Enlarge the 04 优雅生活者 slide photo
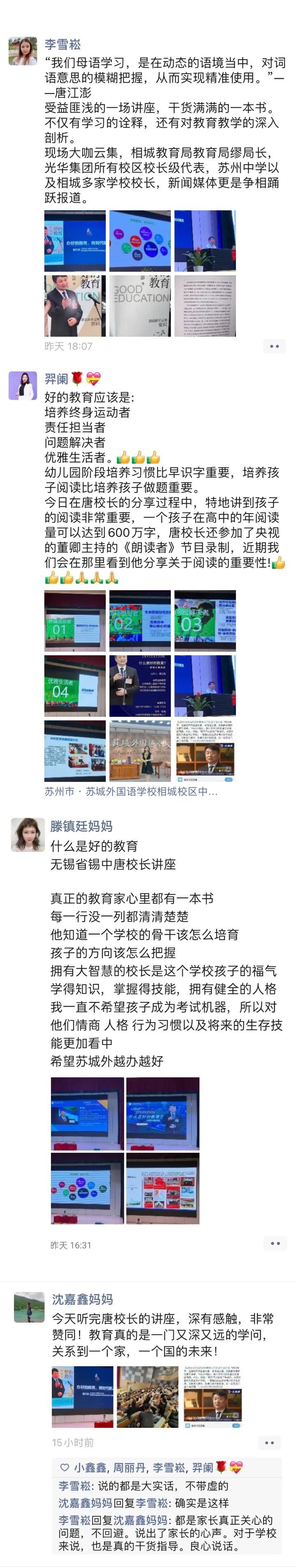This screenshot has width=296, height=1568. [75, 686]
